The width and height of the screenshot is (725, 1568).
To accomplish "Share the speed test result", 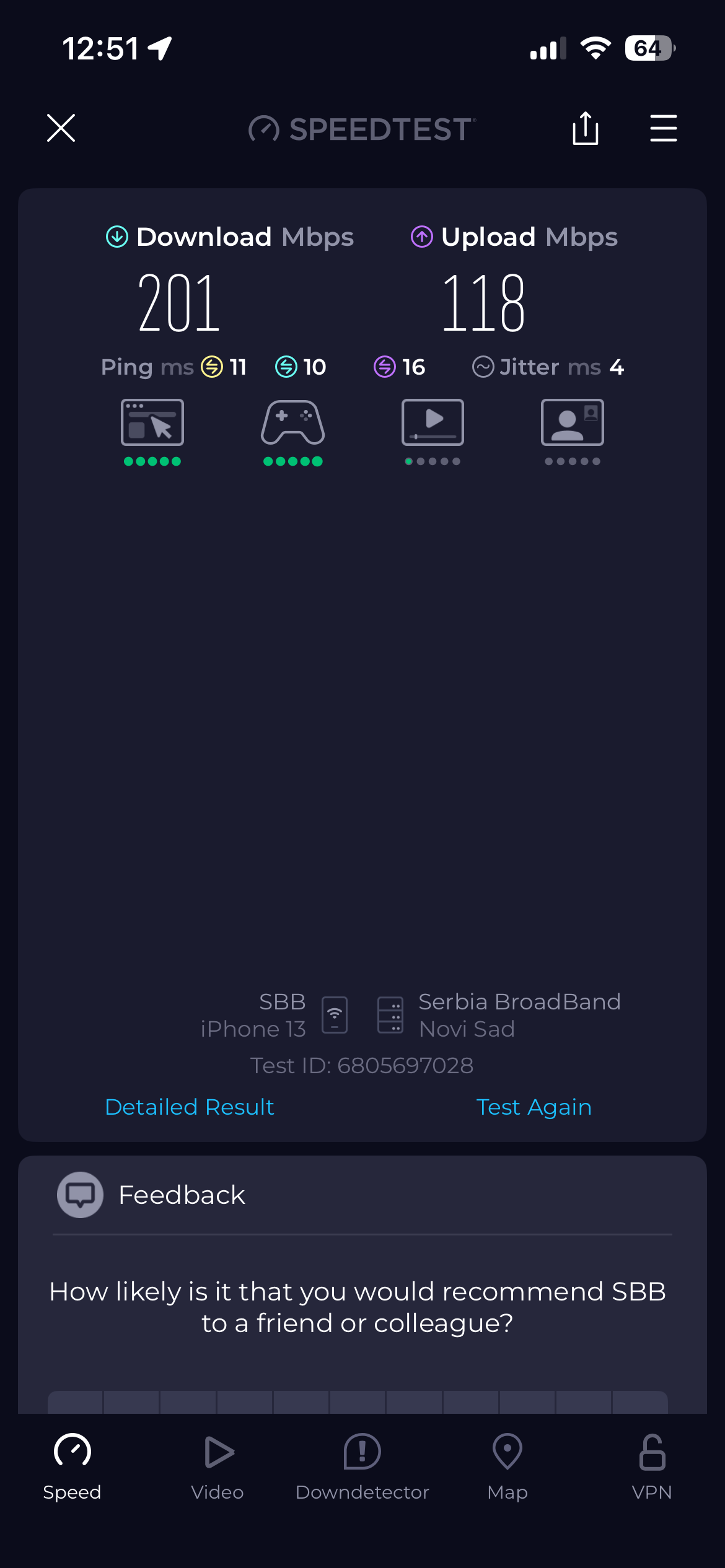I will (585, 129).
